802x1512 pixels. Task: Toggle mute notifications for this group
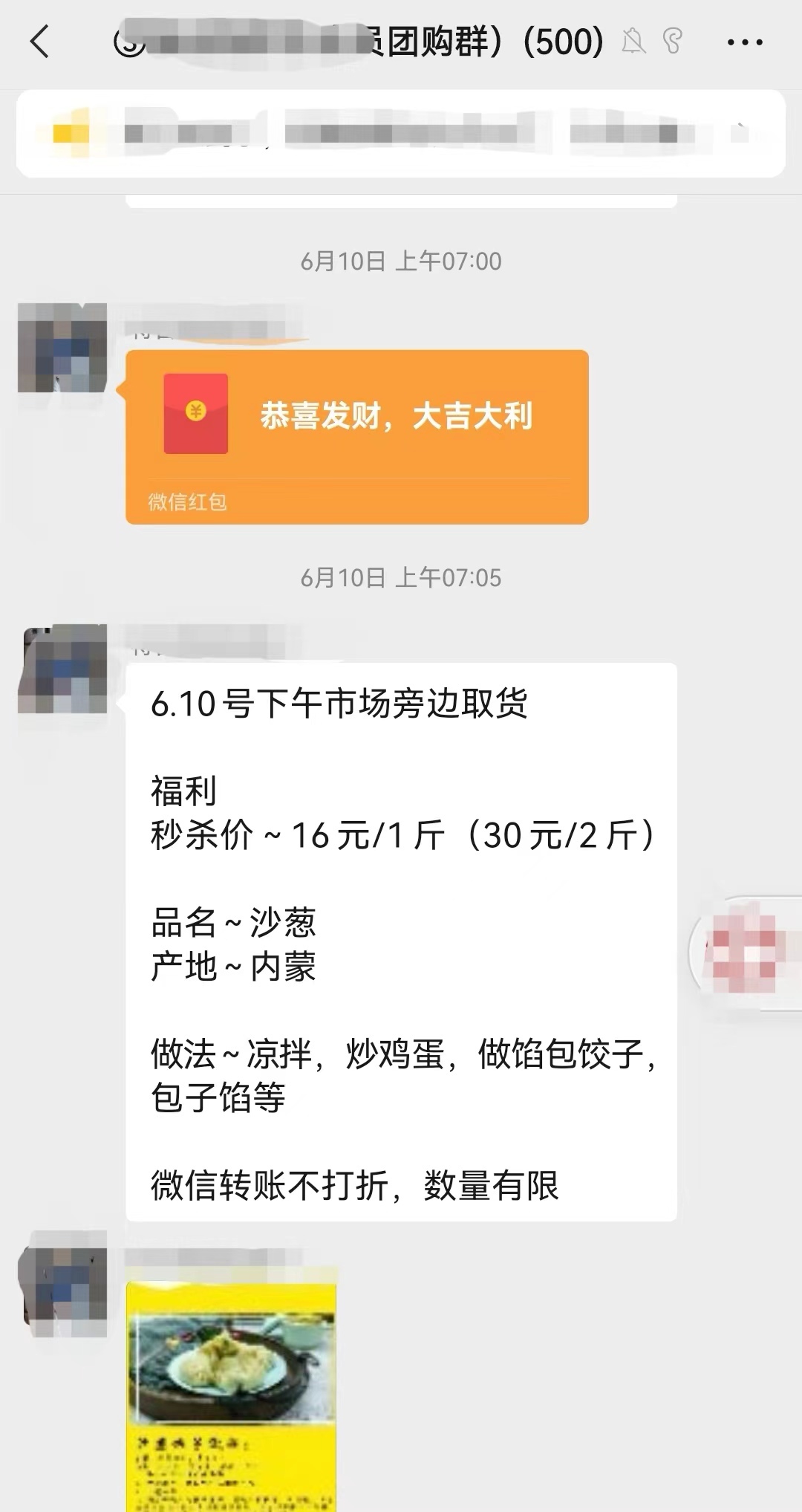(633, 41)
